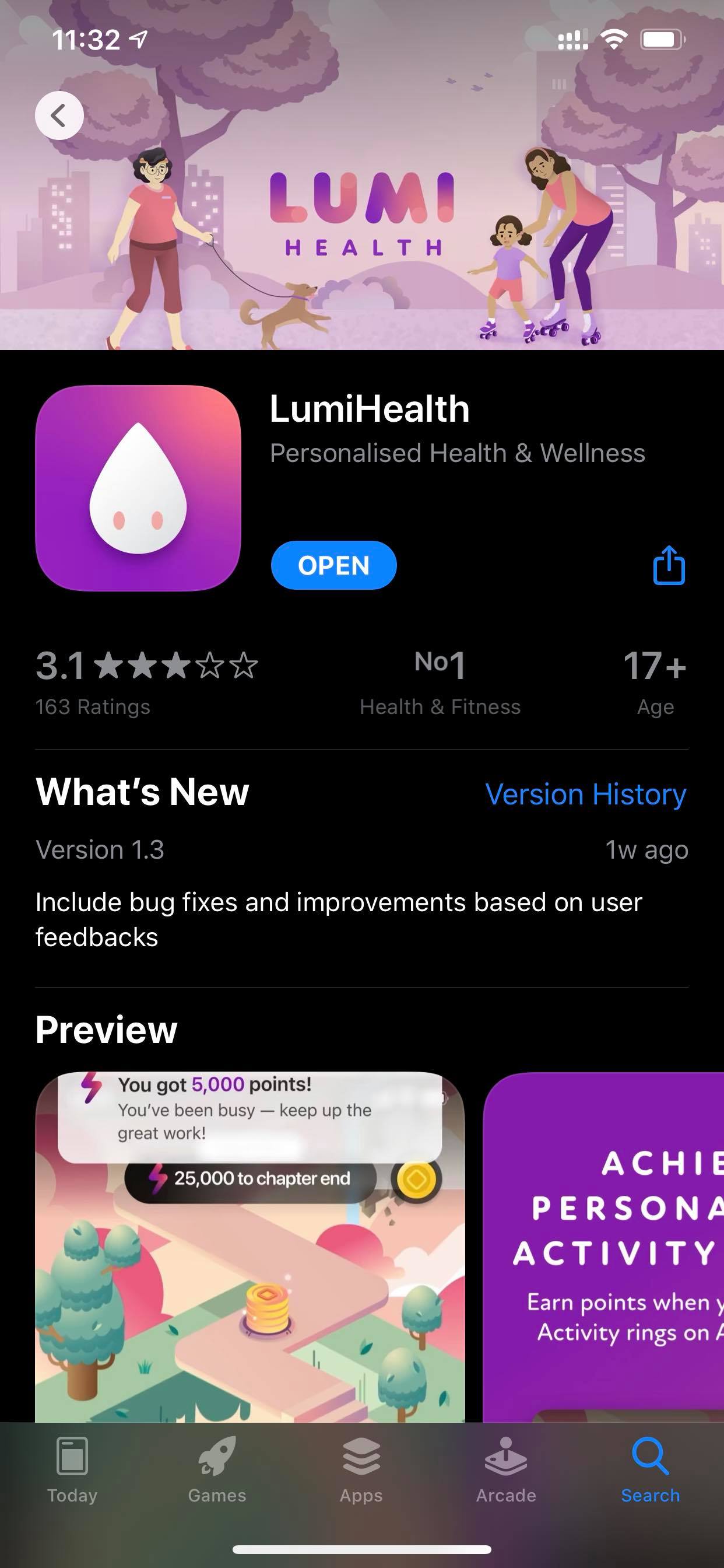
Task: Switch to the Apps tab
Action: (x=361, y=1469)
